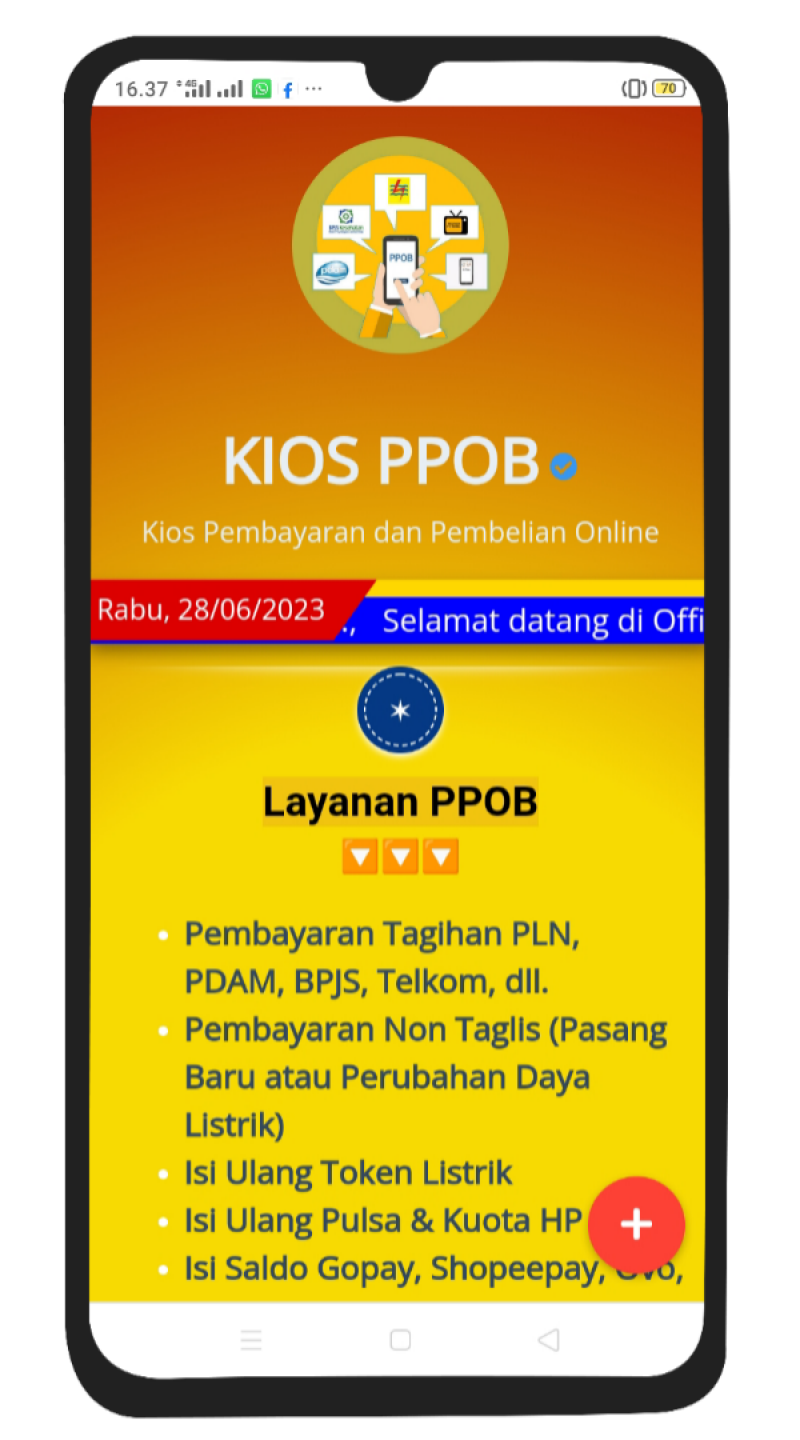This screenshot has height=1440, width=800.
Task: Go back with the navigation bar arrow
Action: [x=548, y=1340]
